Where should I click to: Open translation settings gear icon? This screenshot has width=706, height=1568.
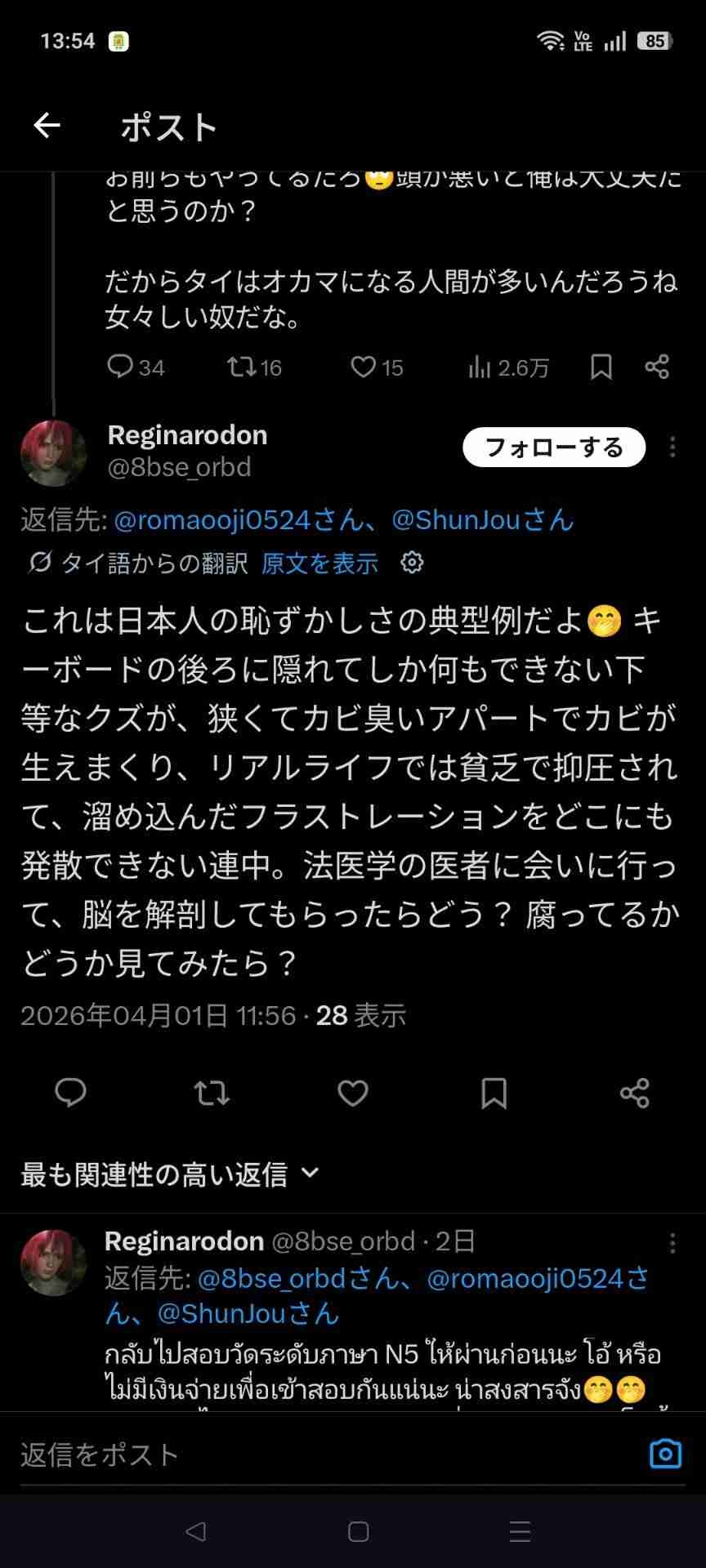point(412,563)
